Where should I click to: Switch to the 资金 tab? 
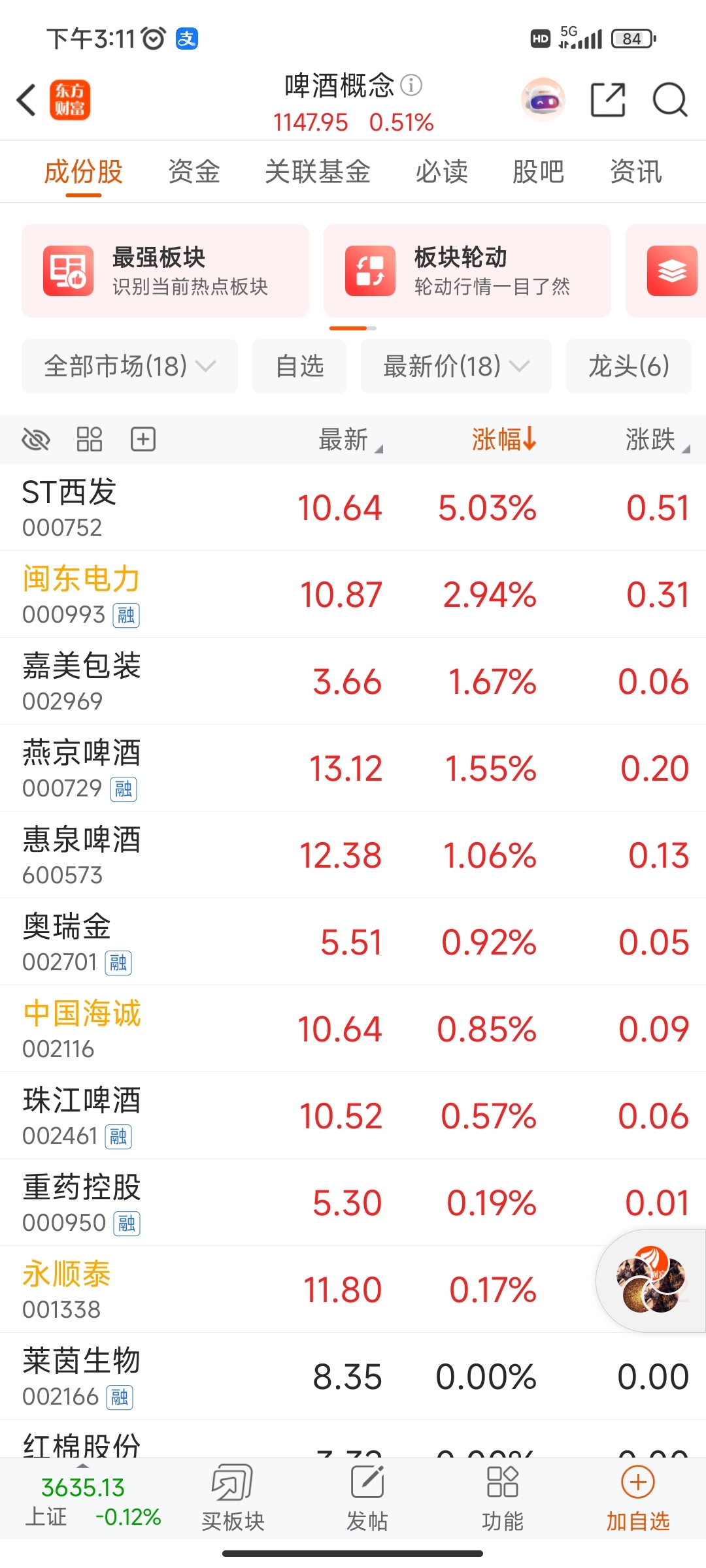(x=194, y=172)
